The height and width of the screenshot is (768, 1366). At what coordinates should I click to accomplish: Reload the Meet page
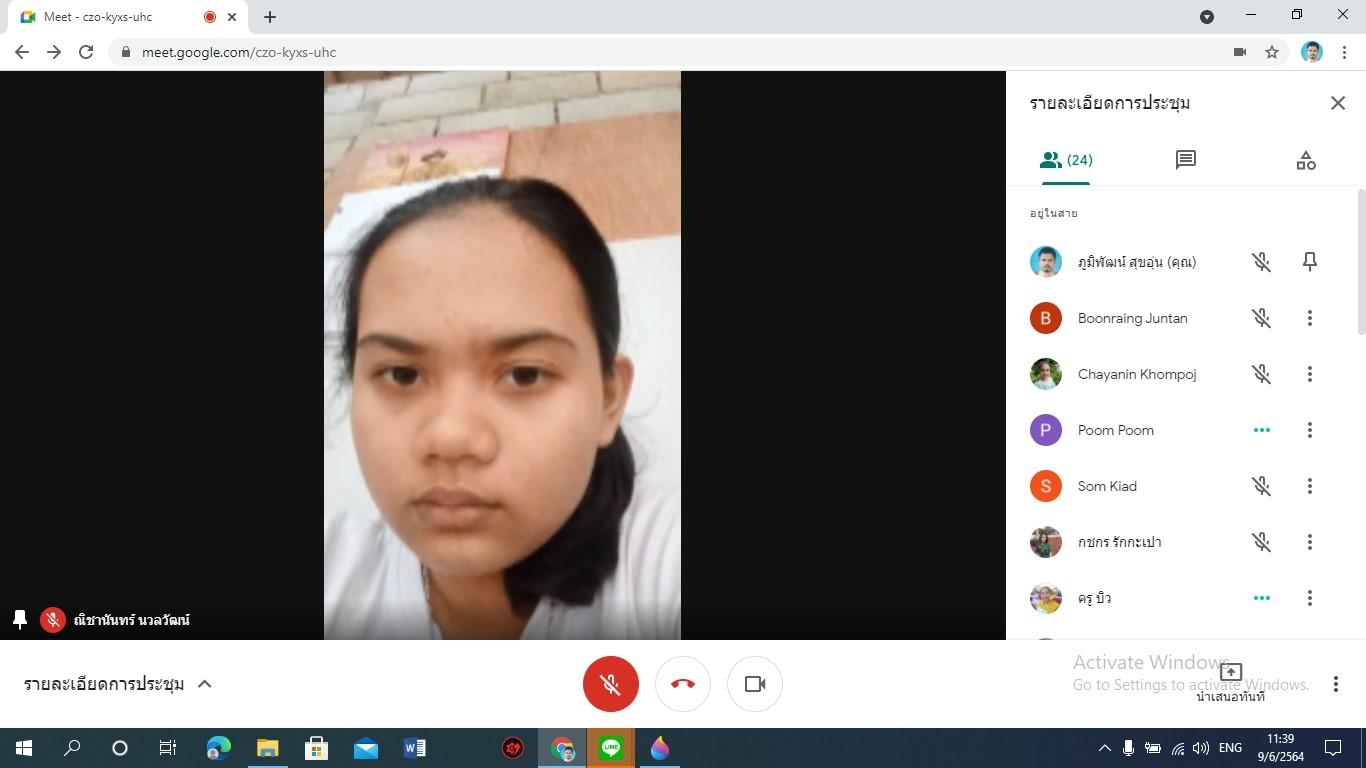86,52
